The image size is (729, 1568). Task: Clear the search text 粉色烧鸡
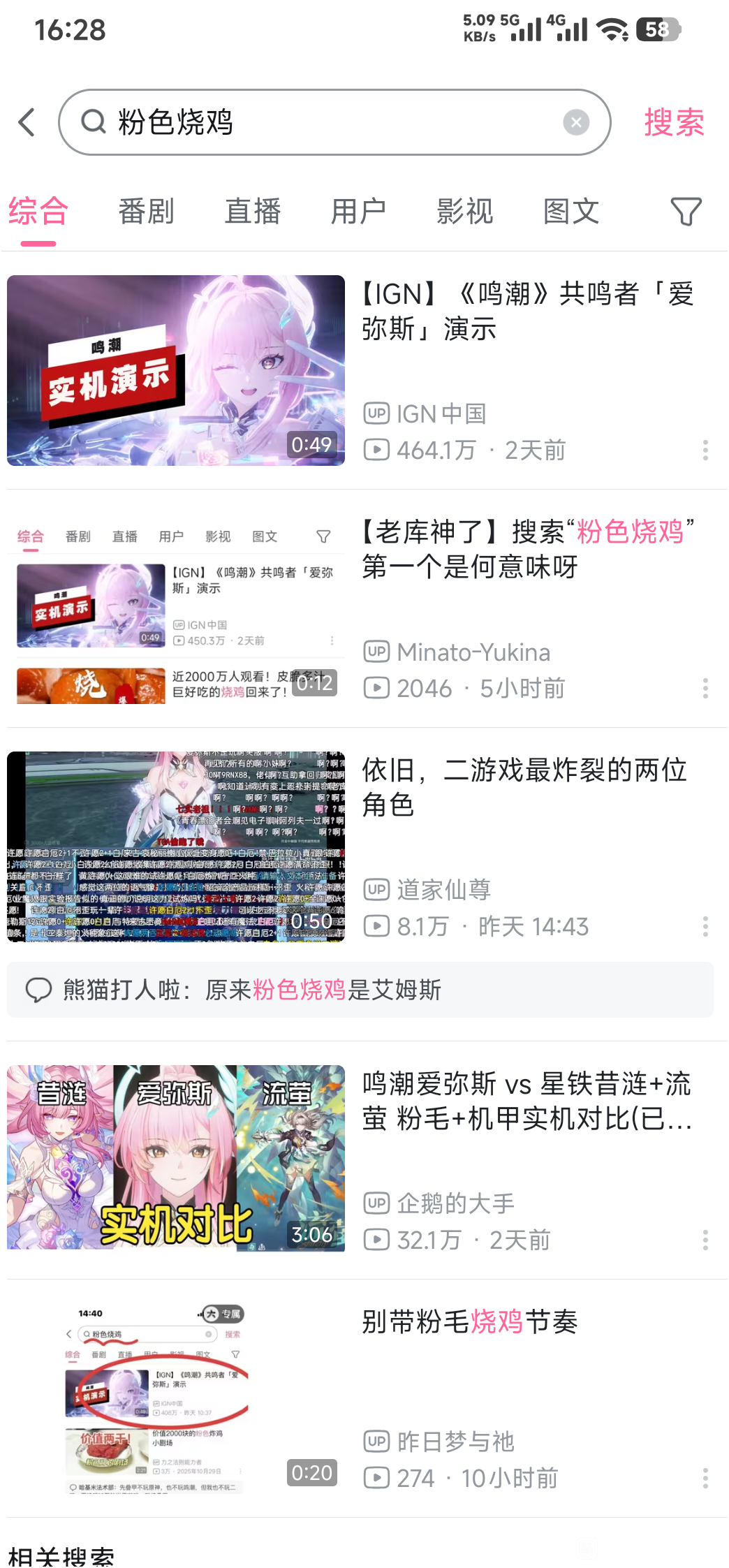pyautogui.click(x=576, y=122)
